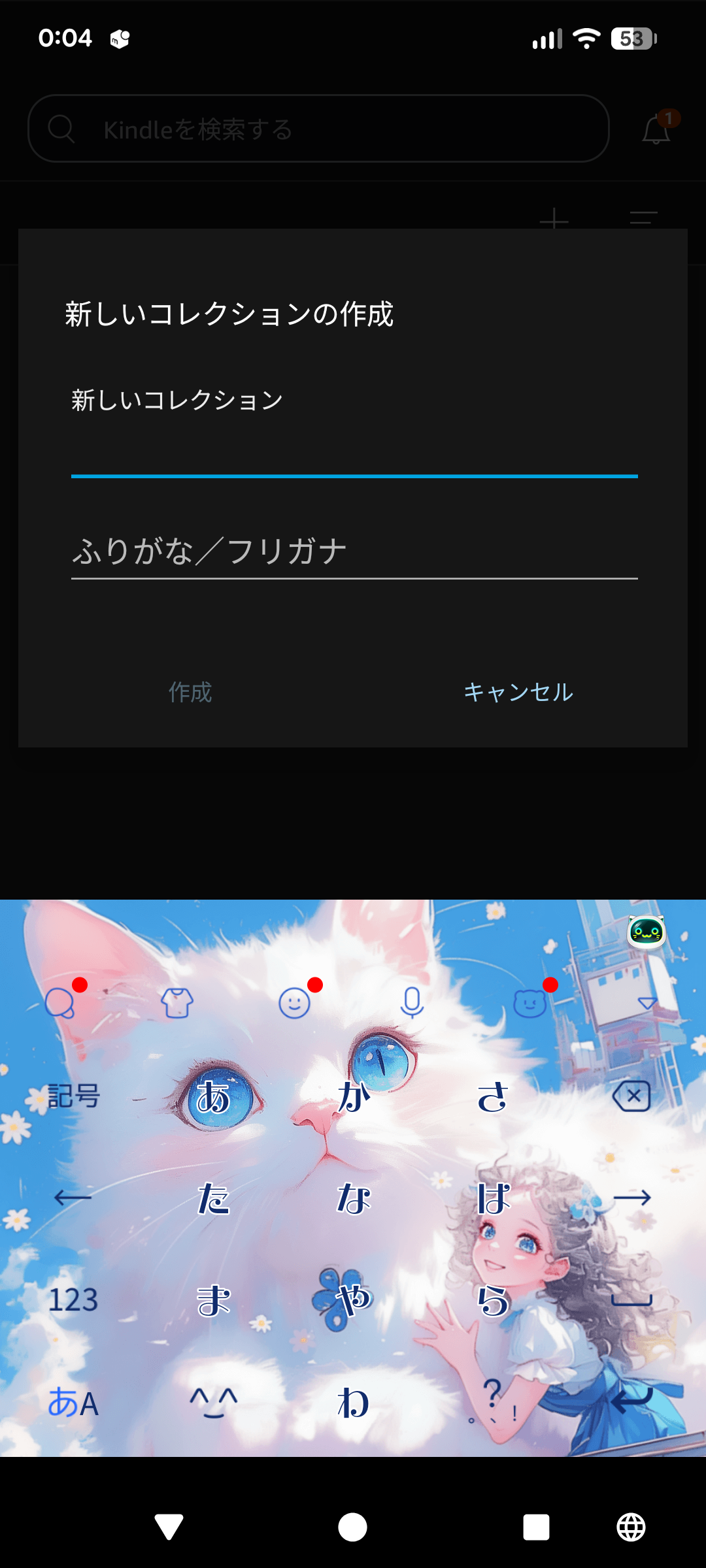Open the emoji smiley on the keyboard
The height and width of the screenshot is (1568, 706).
294,1002
